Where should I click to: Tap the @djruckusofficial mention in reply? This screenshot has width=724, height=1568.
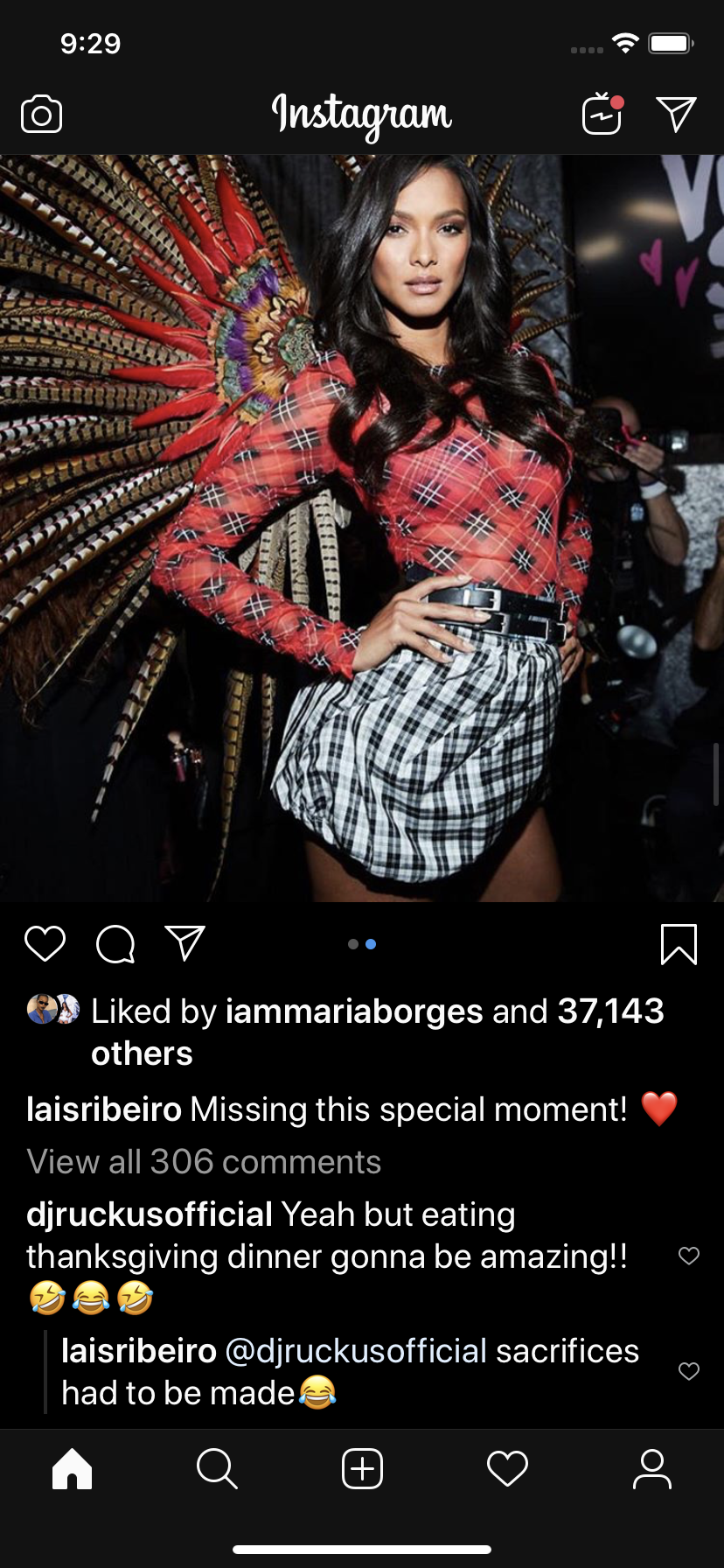pyautogui.click(x=356, y=1351)
